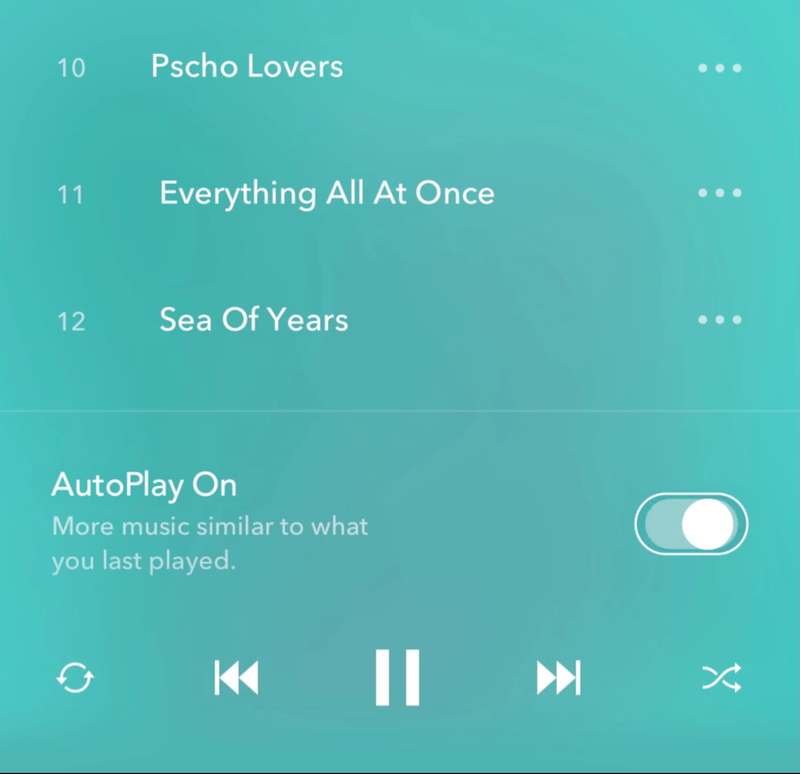Screen dimensions: 800x774
Task: Toggle repeat mode
Action: coord(75,679)
